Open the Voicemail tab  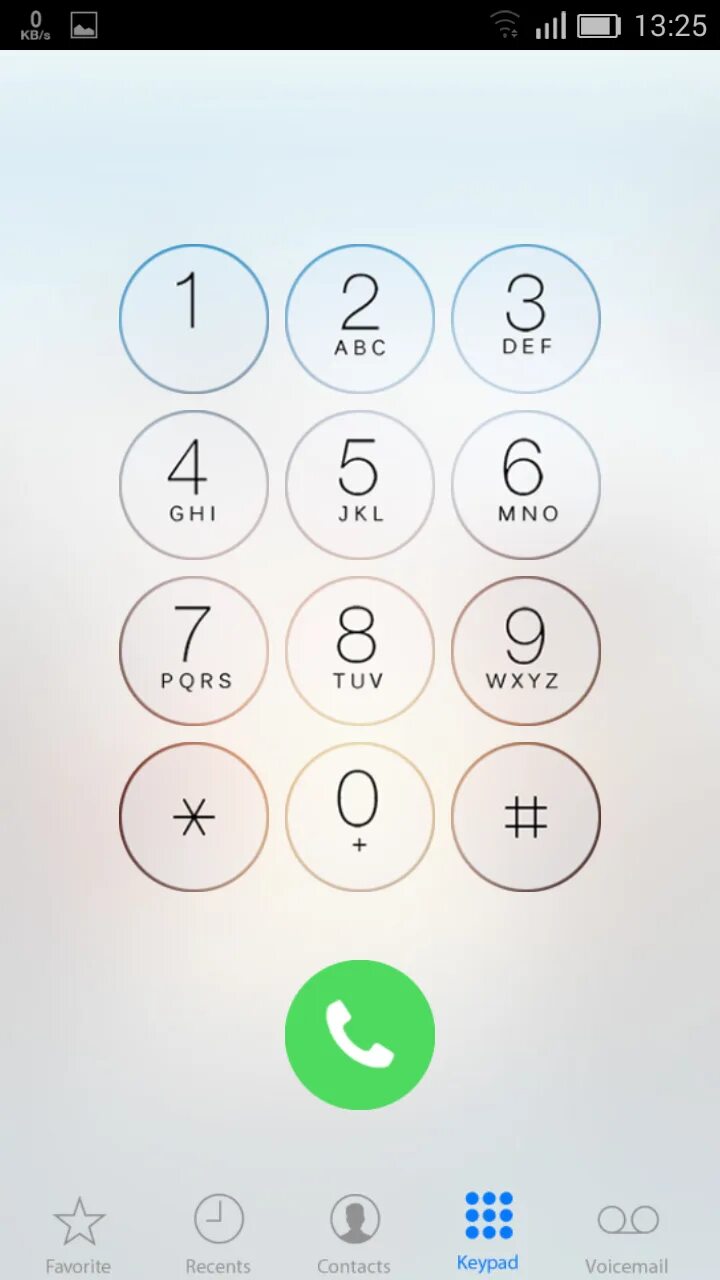click(x=627, y=1236)
